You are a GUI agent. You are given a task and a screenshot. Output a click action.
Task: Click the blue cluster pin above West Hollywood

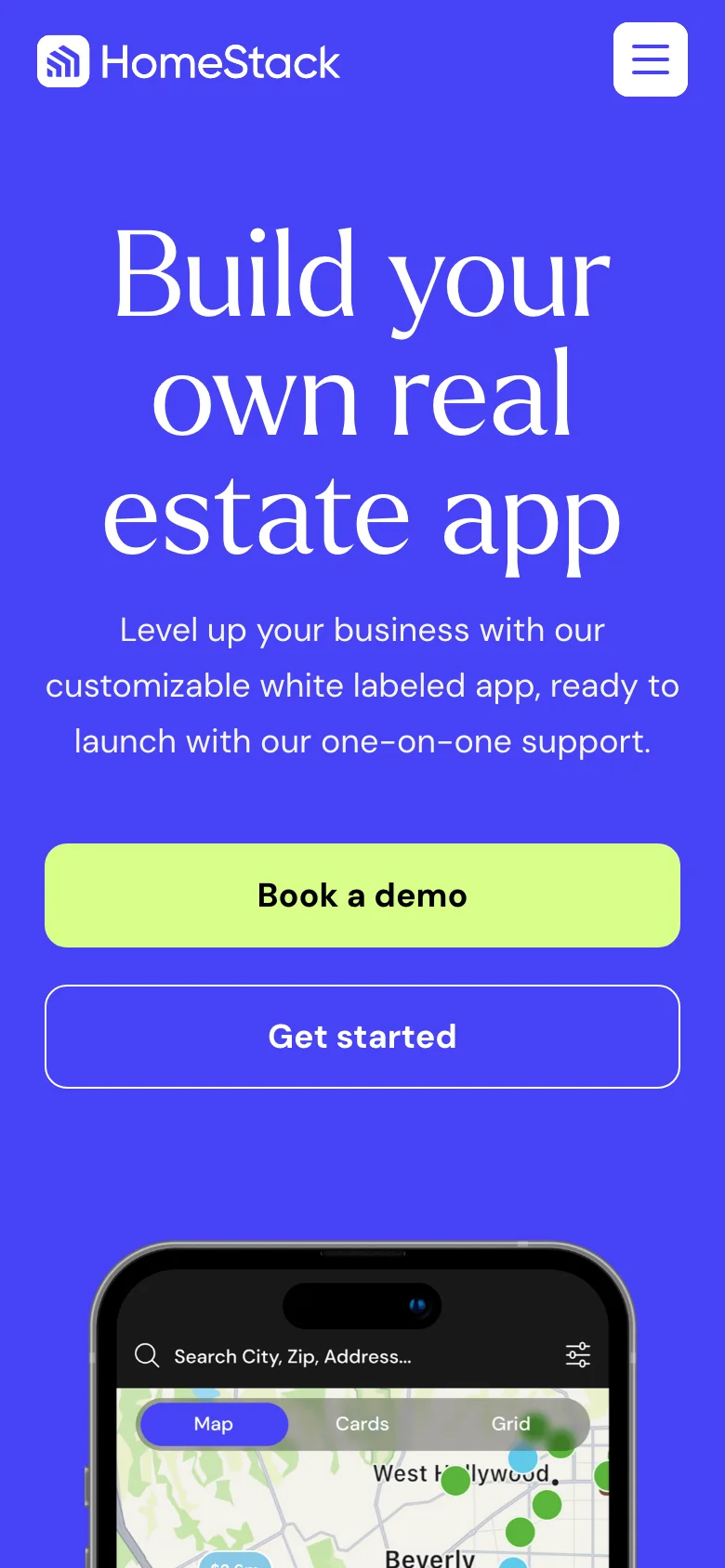pos(523,1460)
